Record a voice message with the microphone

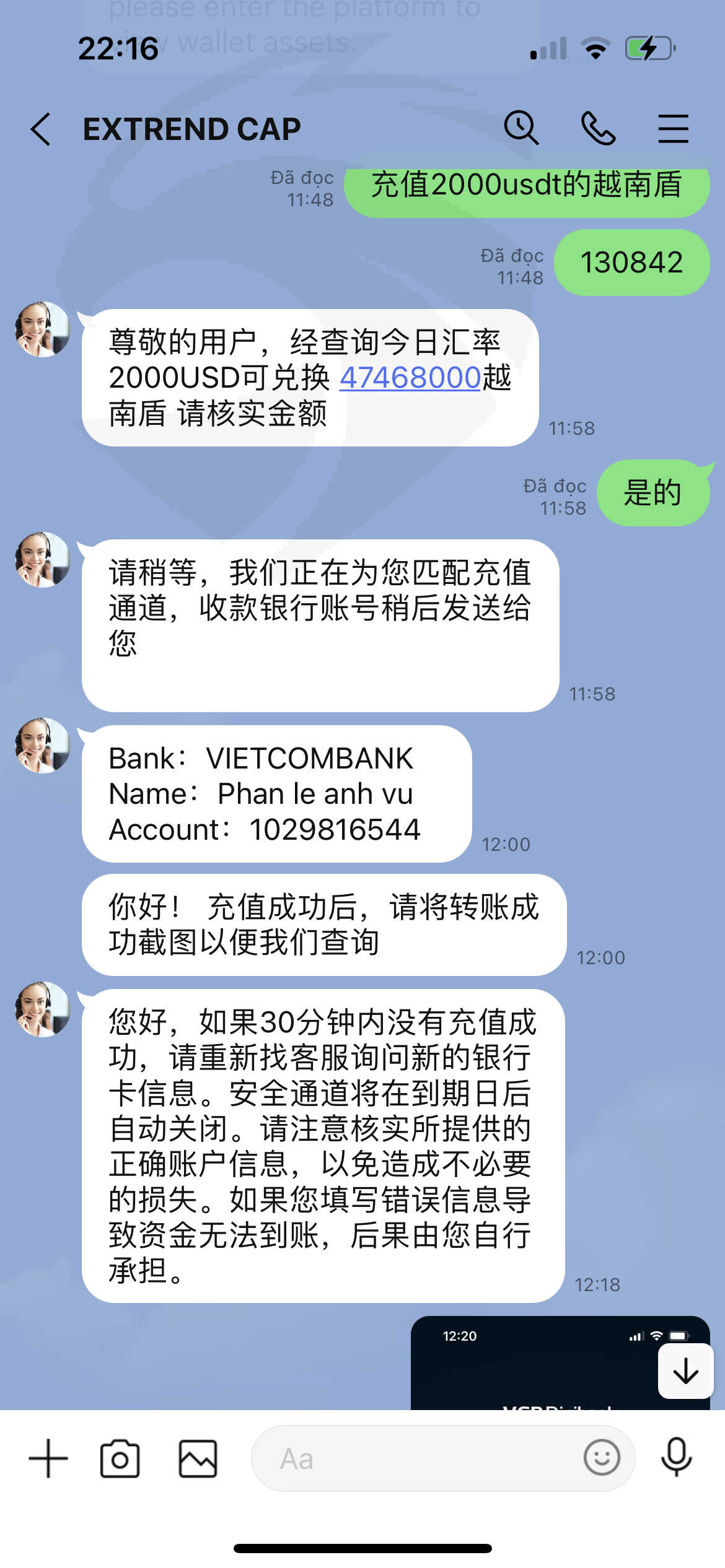[676, 1457]
